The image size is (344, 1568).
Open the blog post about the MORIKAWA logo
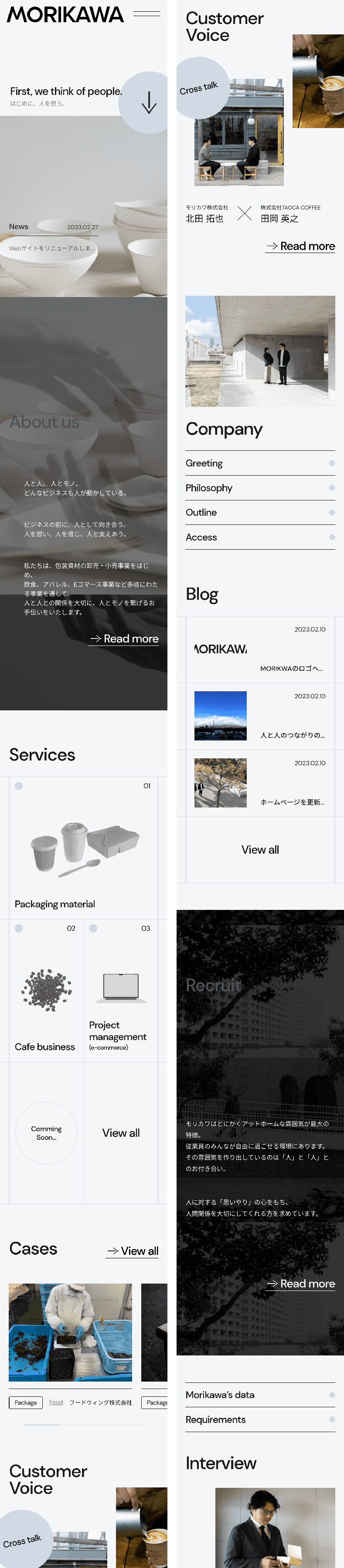(x=260, y=649)
